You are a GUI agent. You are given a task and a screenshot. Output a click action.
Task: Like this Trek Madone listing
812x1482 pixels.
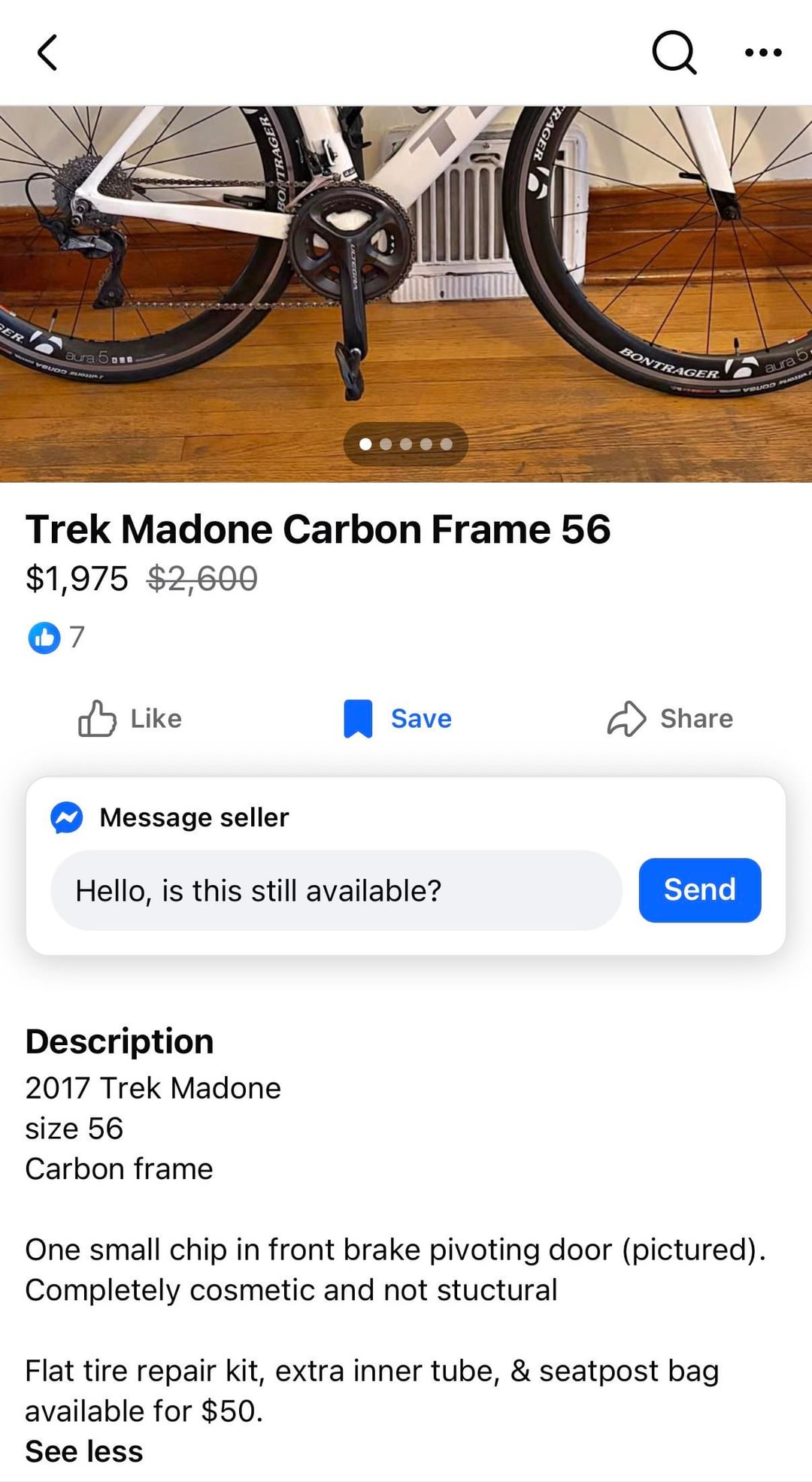[130, 719]
